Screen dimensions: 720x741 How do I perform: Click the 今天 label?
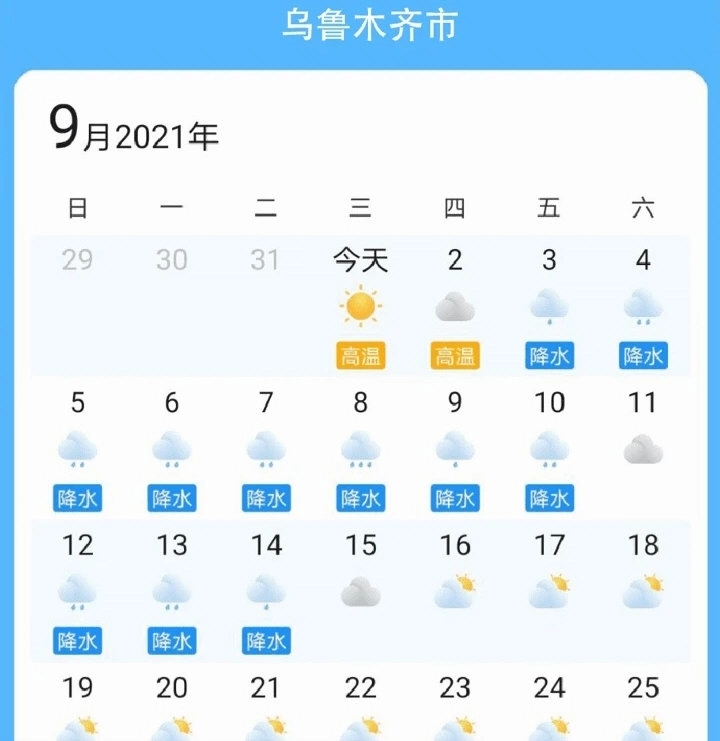pyautogui.click(x=359, y=258)
